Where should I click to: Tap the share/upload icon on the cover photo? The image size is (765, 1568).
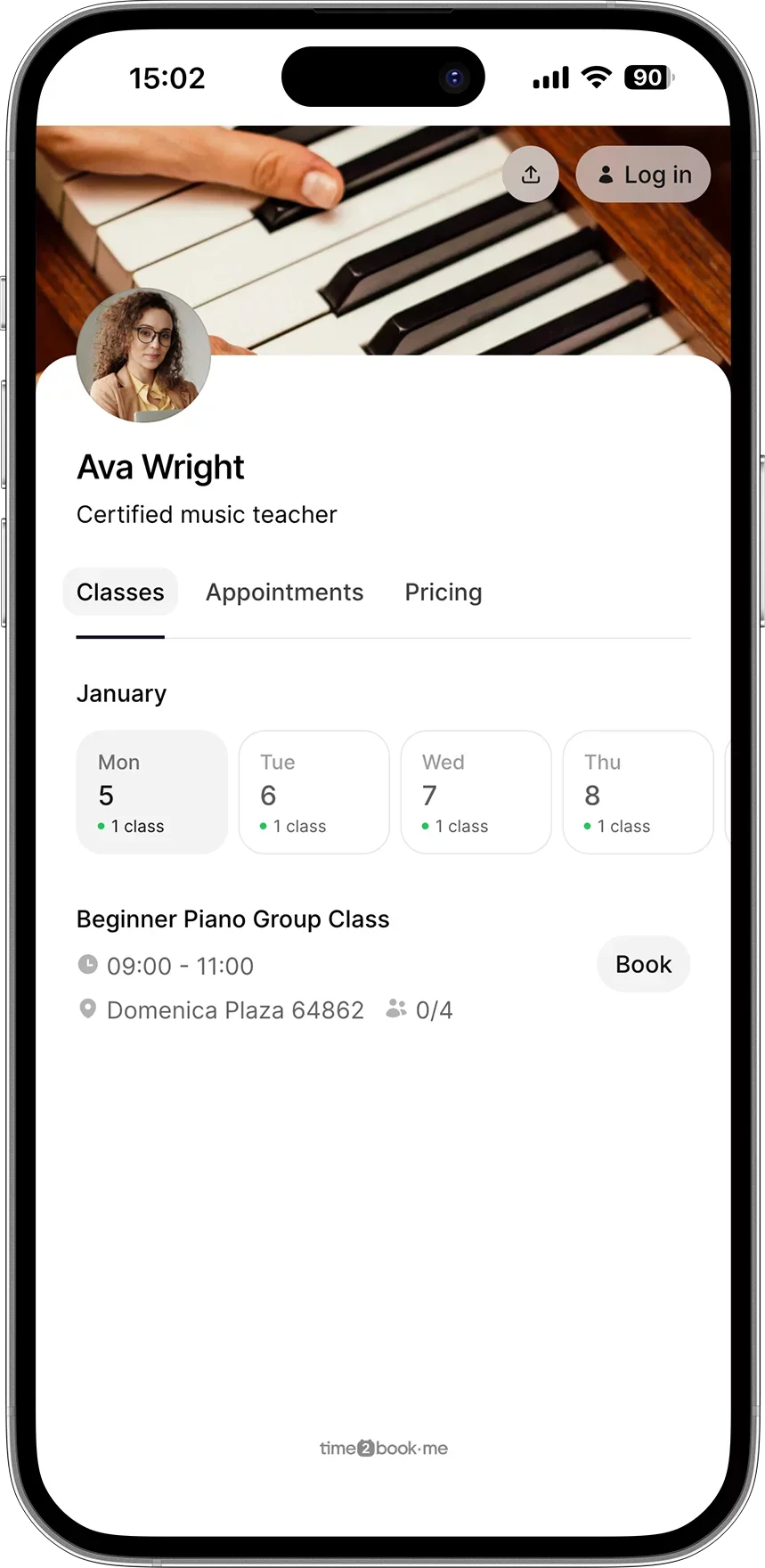[x=530, y=175]
